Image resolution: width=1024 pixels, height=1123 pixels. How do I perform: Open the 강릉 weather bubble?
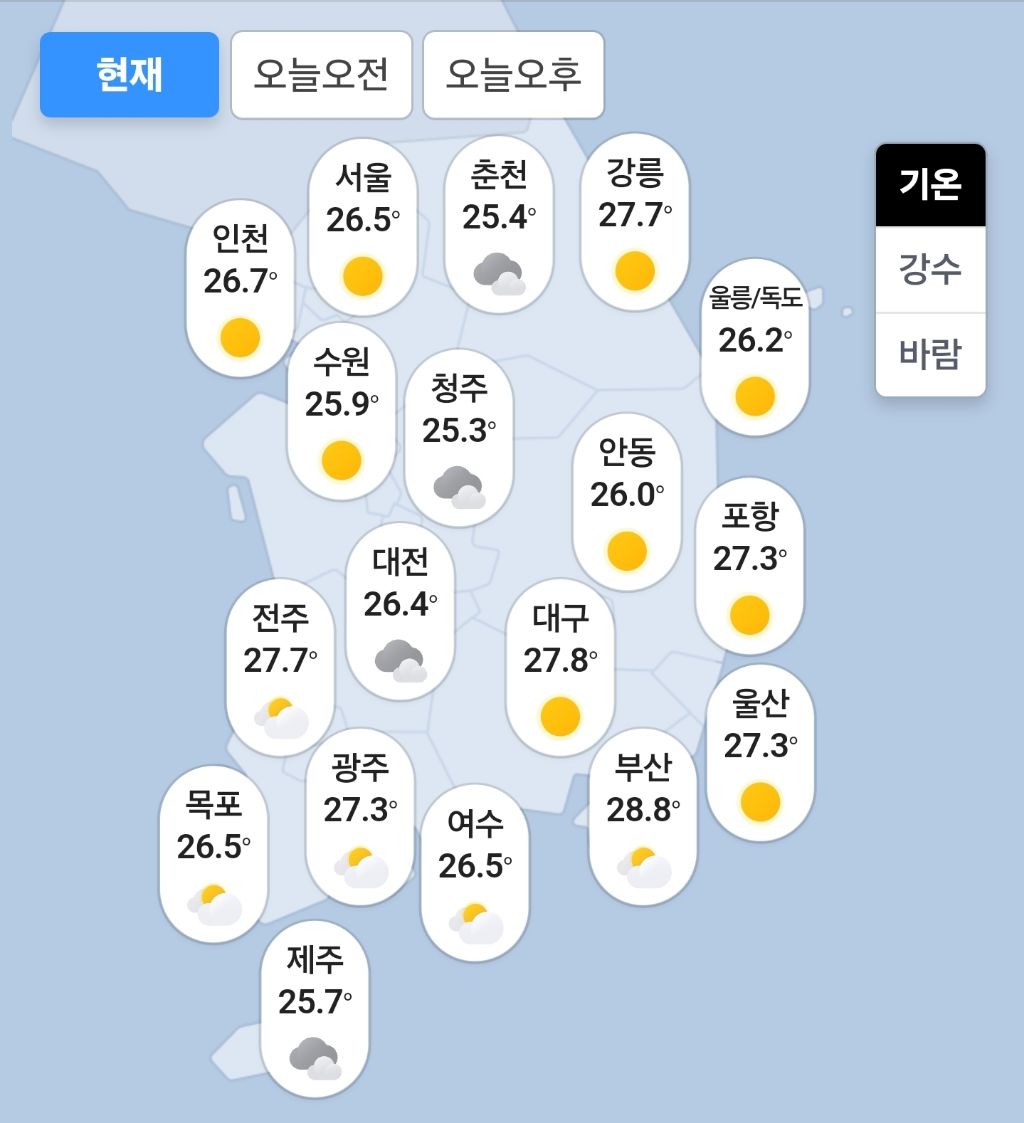click(x=635, y=222)
